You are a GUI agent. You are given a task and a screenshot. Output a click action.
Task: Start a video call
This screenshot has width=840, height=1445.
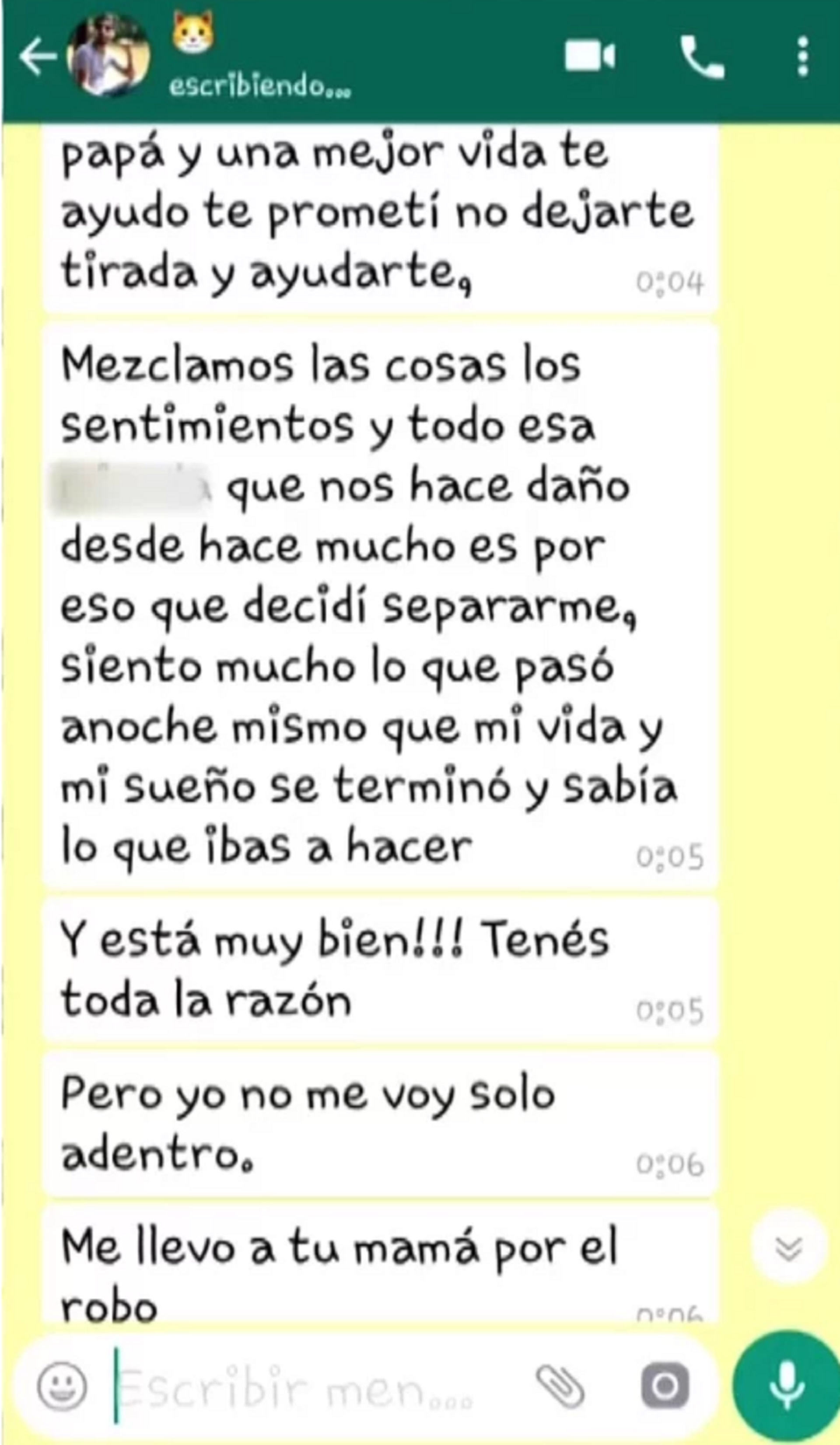tap(590, 56)
